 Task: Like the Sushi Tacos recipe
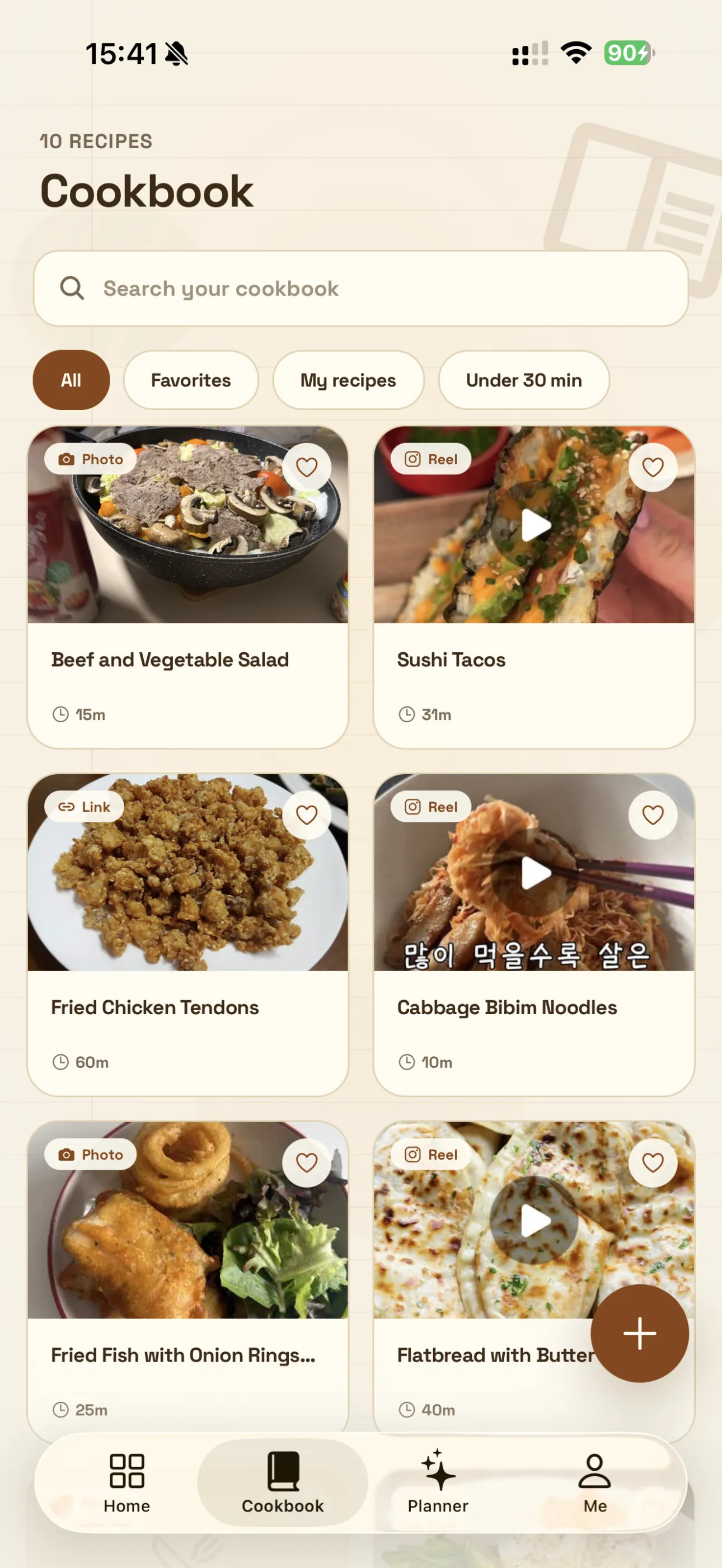(x=653, y=467)
